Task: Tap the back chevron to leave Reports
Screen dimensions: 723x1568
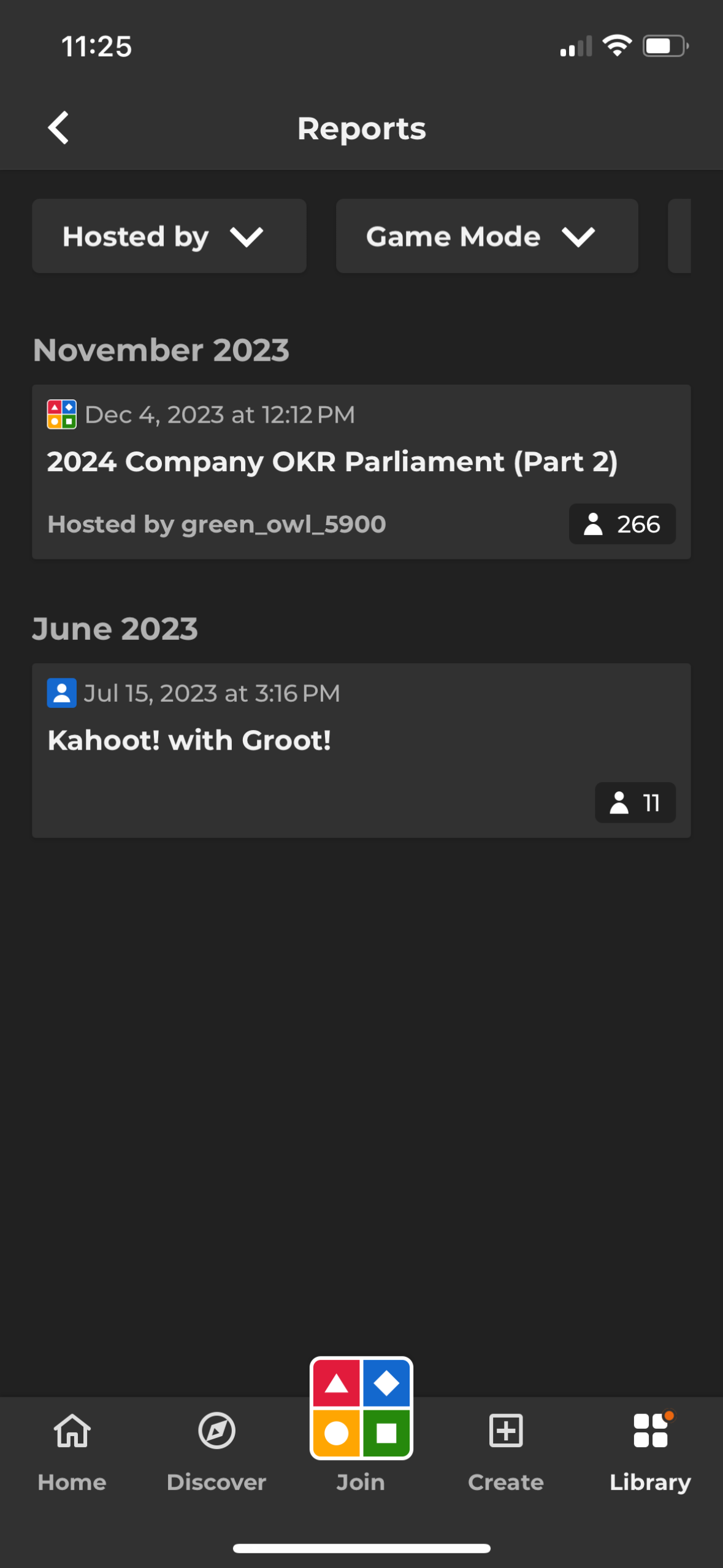Action: click(x=58, y=128)
